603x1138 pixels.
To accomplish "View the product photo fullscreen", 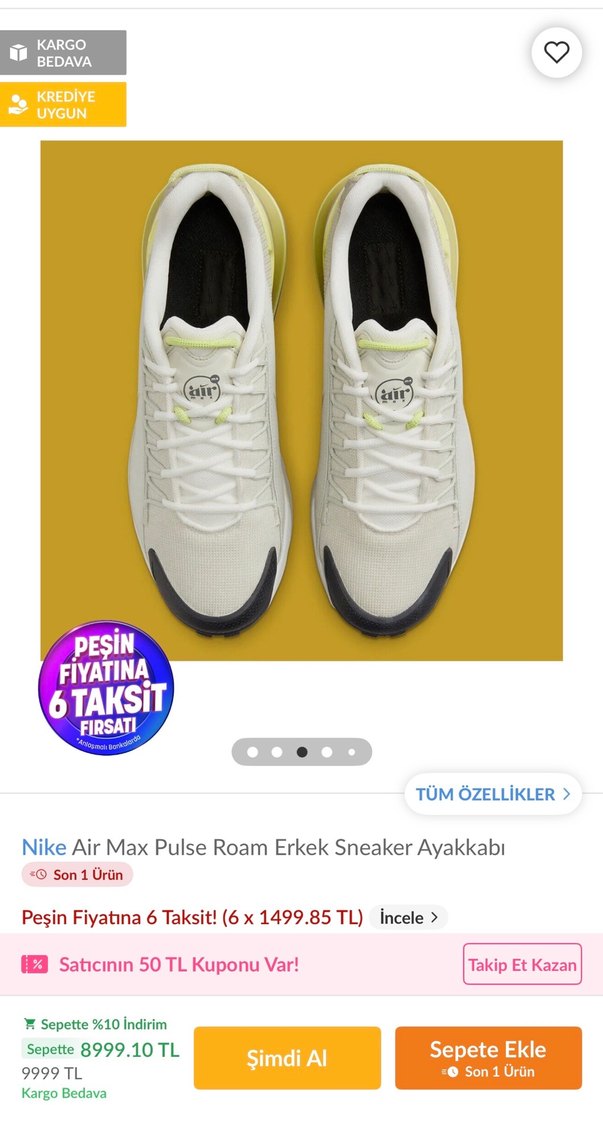I will coord(301,400).
